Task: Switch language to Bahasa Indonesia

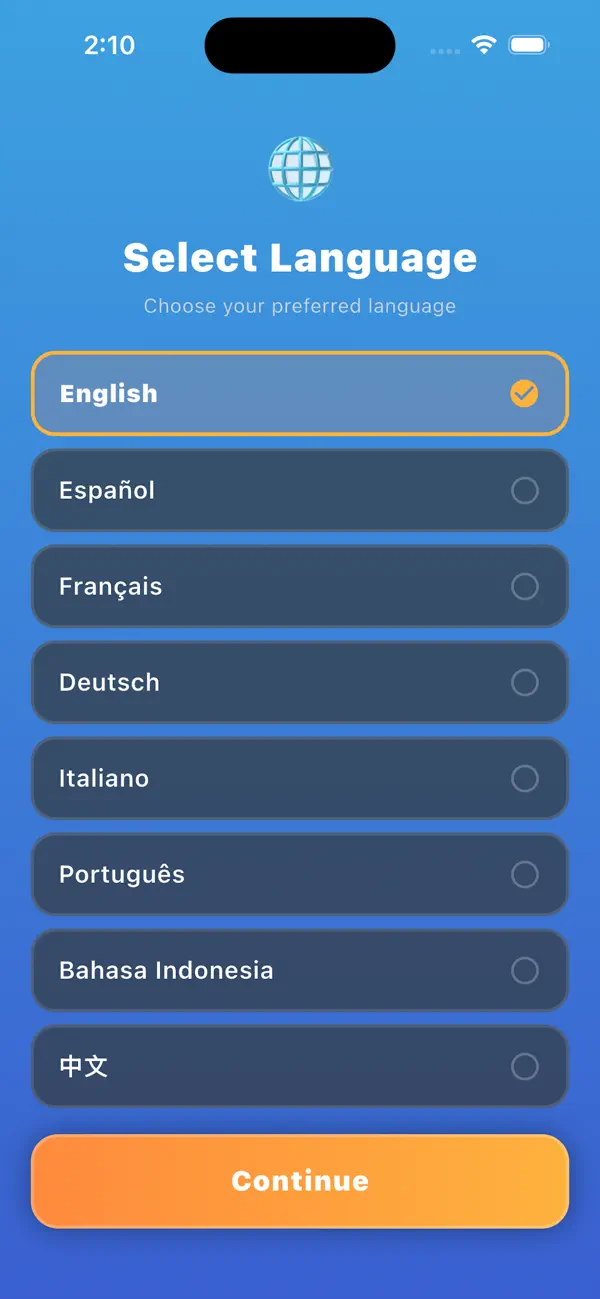Action: [300, 970]
